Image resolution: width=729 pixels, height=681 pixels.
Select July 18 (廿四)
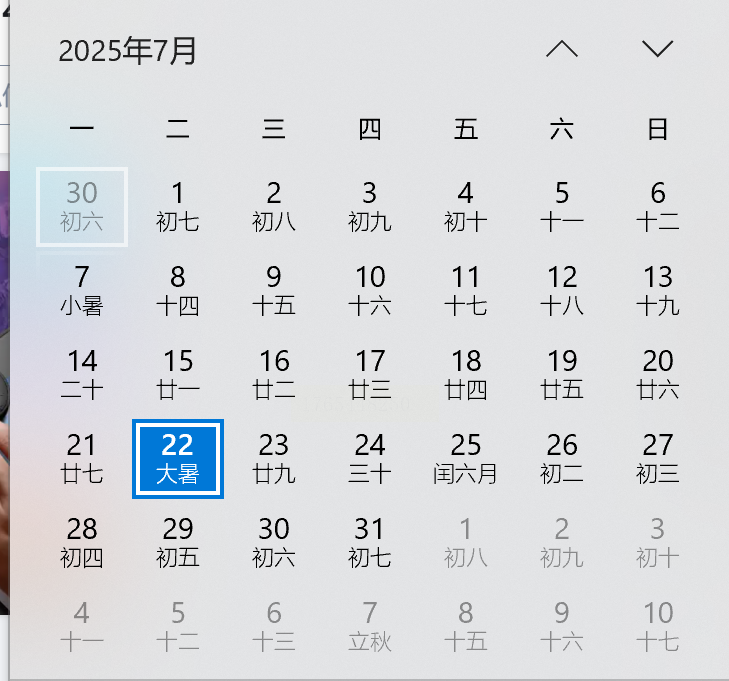466,375
